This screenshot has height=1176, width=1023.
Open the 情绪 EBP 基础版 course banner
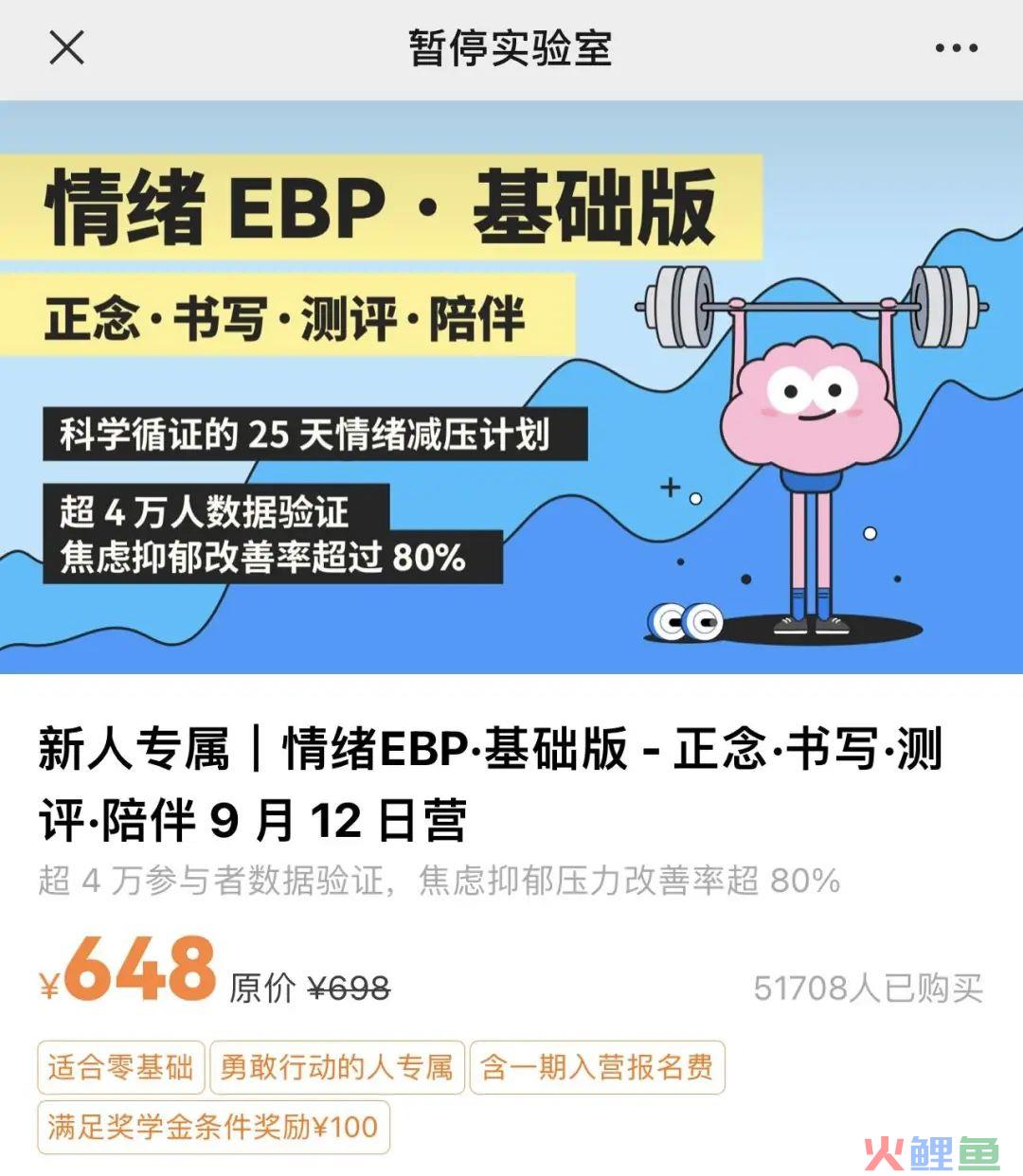tap(511, 386)
